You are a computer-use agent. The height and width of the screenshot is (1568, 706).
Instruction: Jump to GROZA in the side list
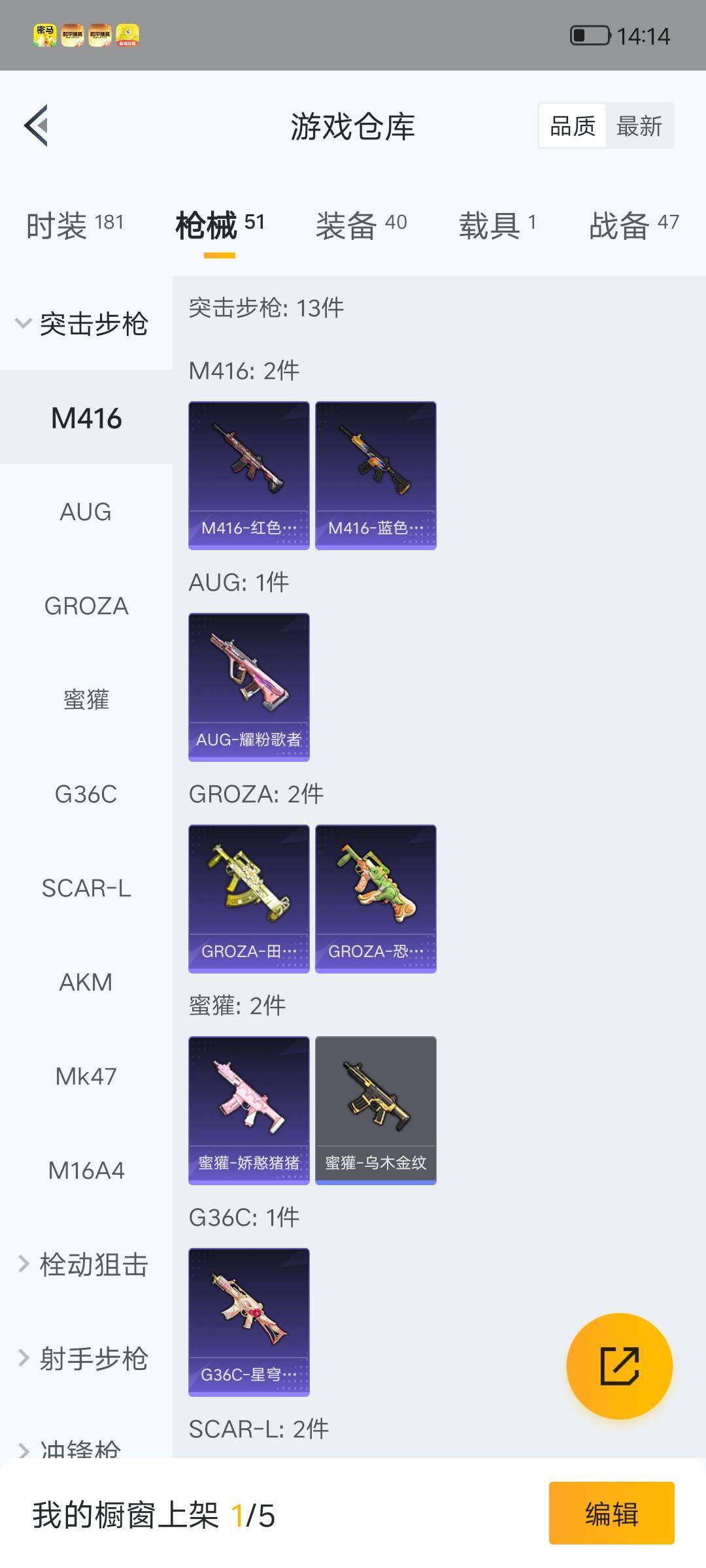click(86, 606)
